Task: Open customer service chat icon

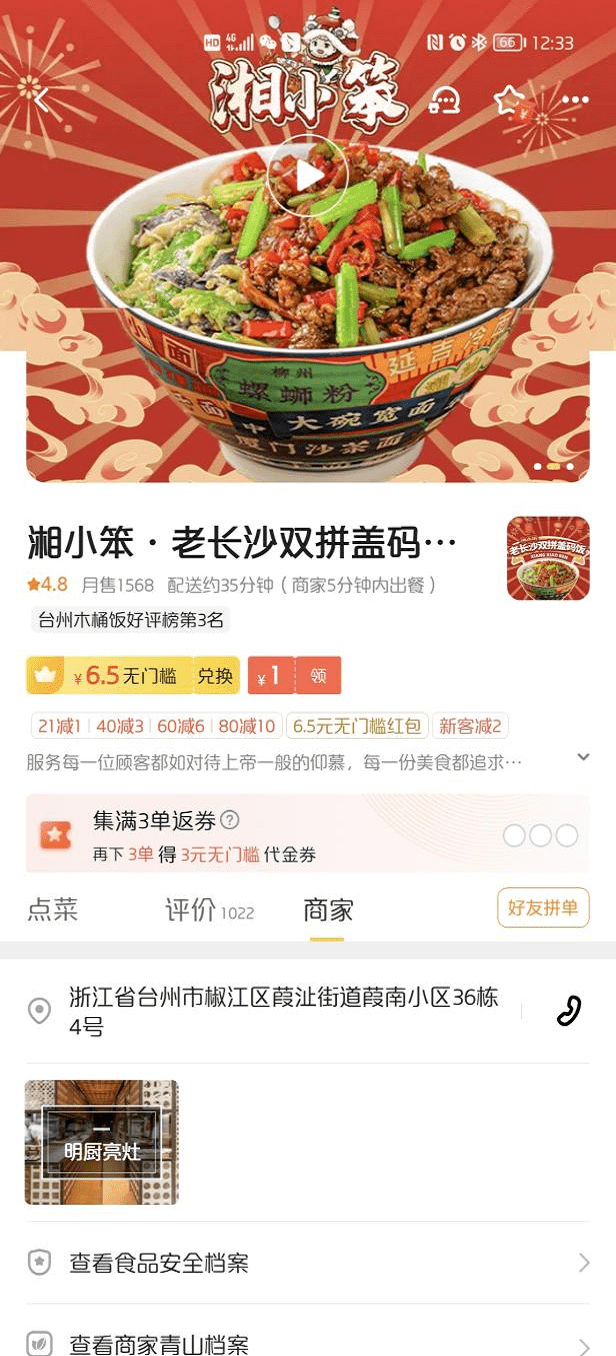Action: [x=444, y=100]
